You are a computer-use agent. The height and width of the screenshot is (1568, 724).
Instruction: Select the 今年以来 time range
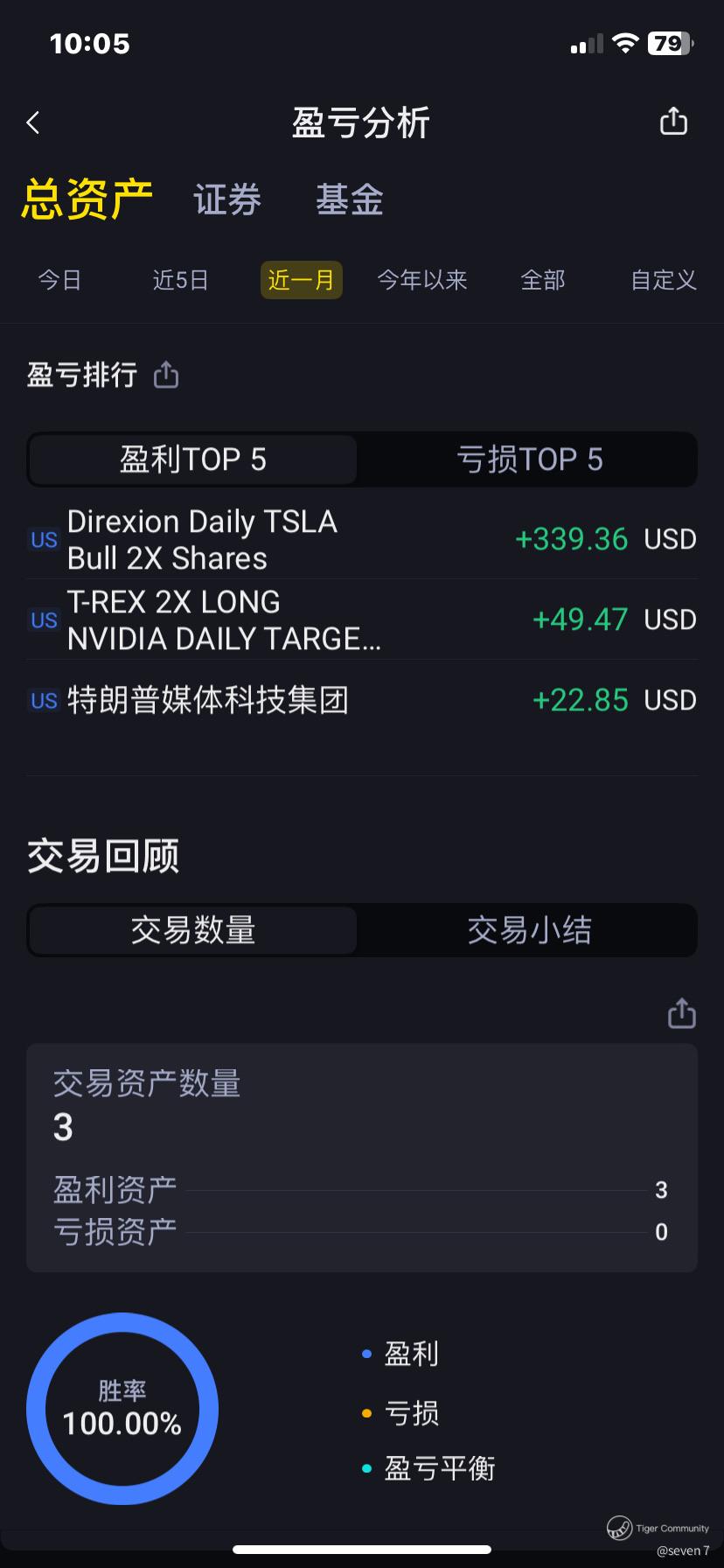(x=421, y=280)
